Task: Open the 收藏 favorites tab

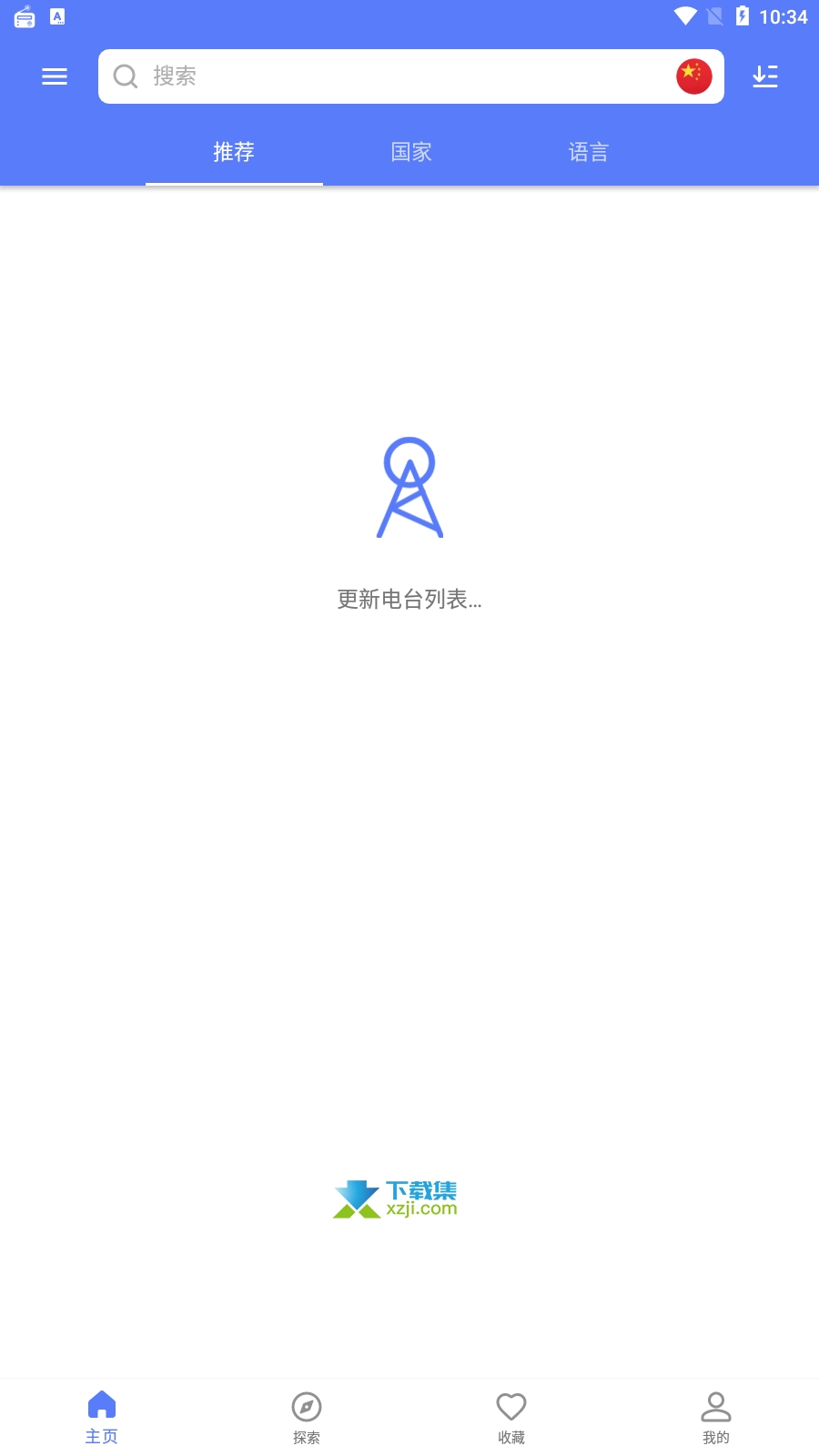Action: coord(511,1417)
